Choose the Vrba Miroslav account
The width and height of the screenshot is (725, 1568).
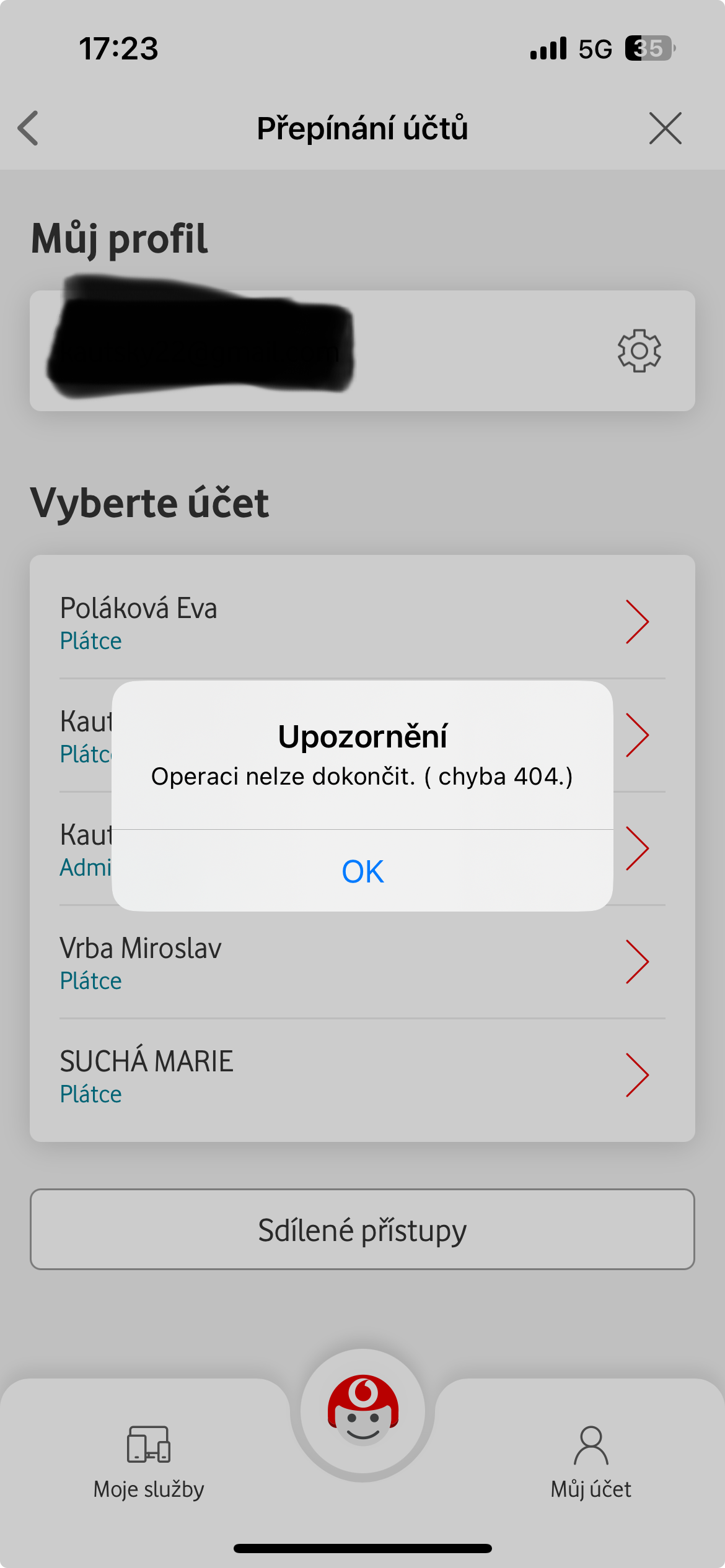point(362,962)
